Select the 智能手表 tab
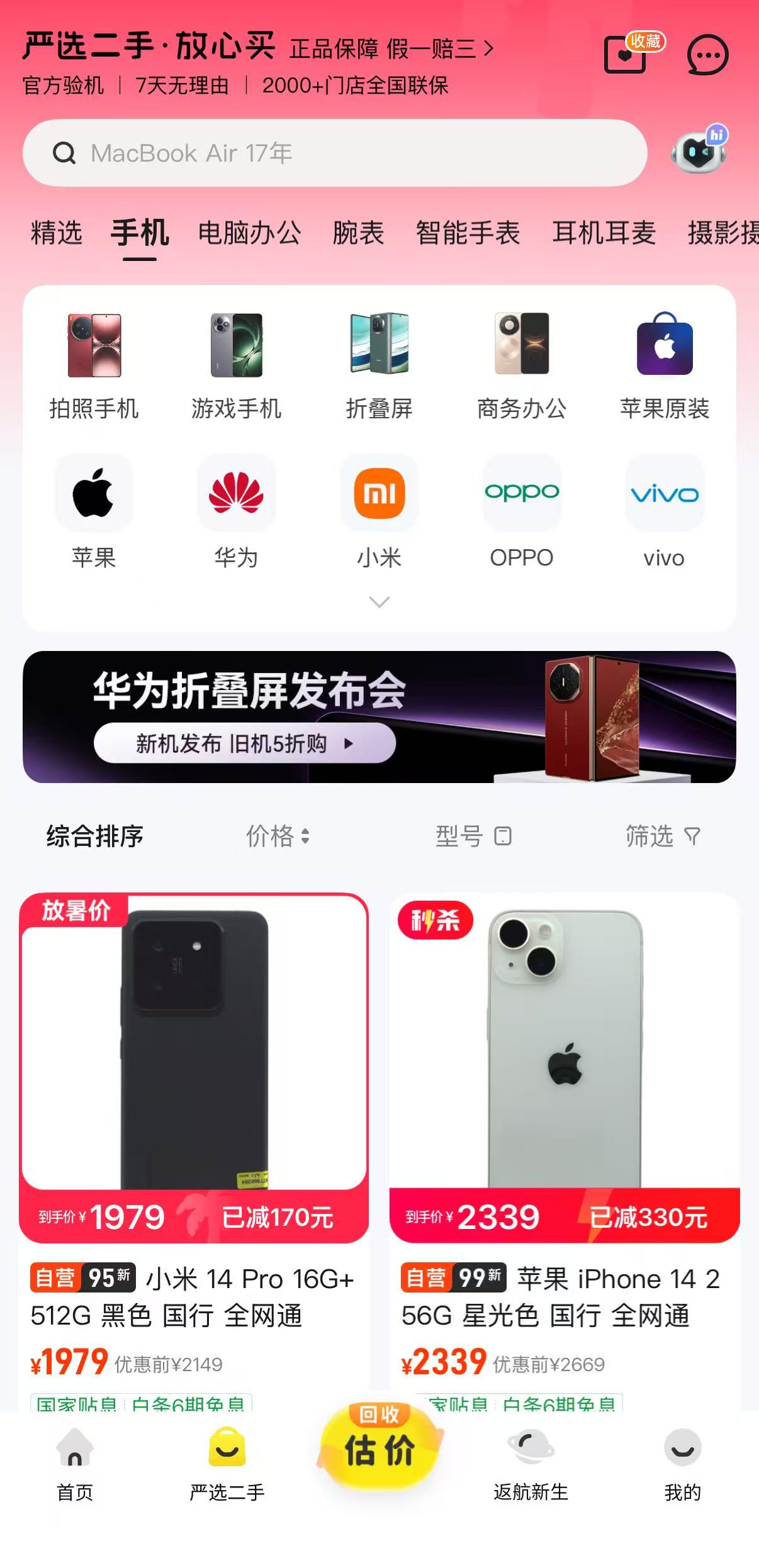The height and width of the screenshot is (1568, 759). [x=468, y=233]
